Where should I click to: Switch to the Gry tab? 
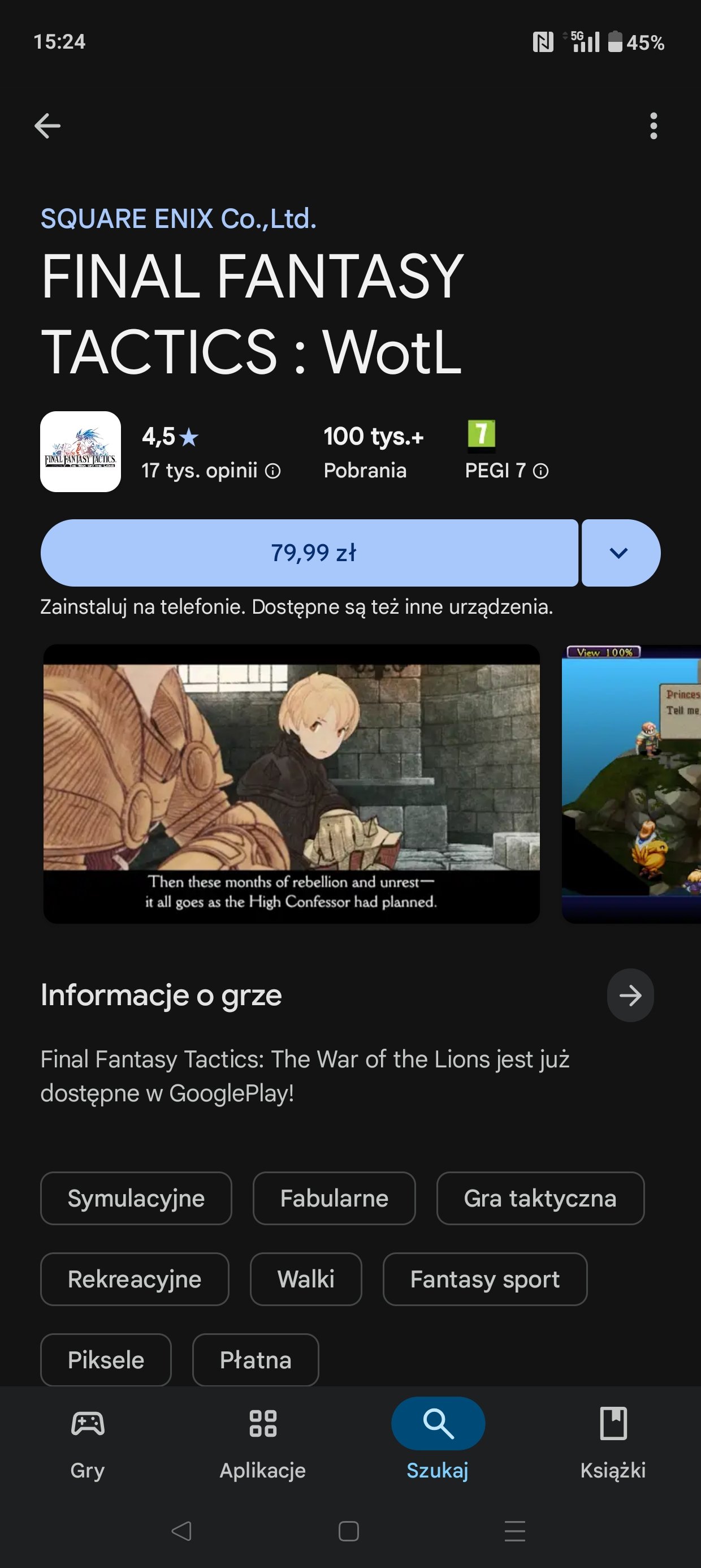click(x=88, y=1443)
